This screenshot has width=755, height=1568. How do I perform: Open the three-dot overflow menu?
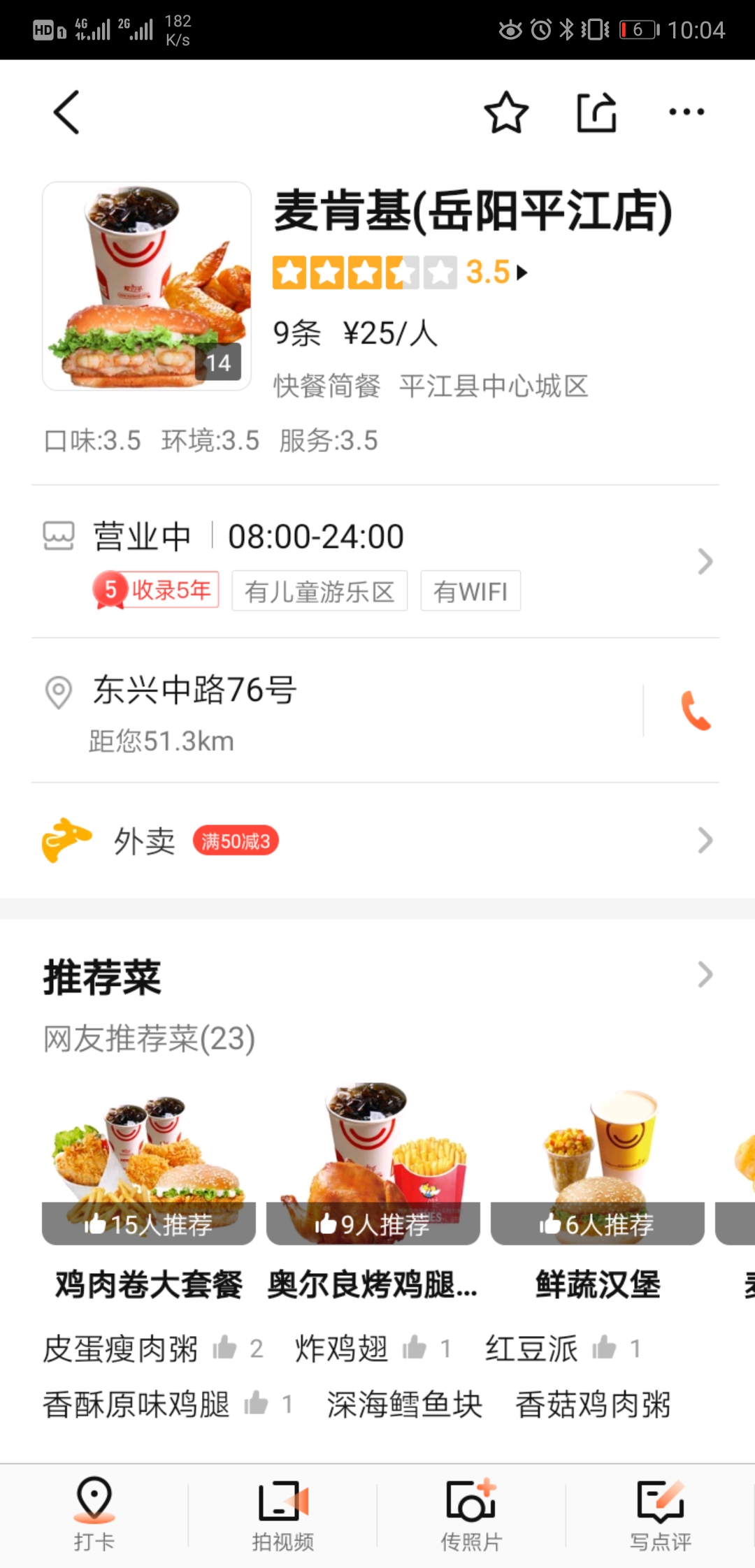tap(686, 112)
